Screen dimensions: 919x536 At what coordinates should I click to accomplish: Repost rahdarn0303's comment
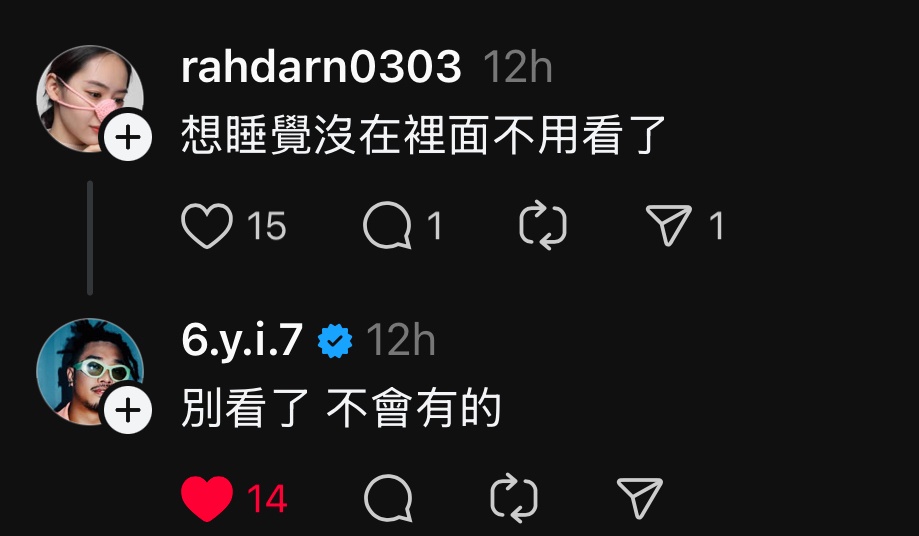pyautogui.click(x=543, y=227)
